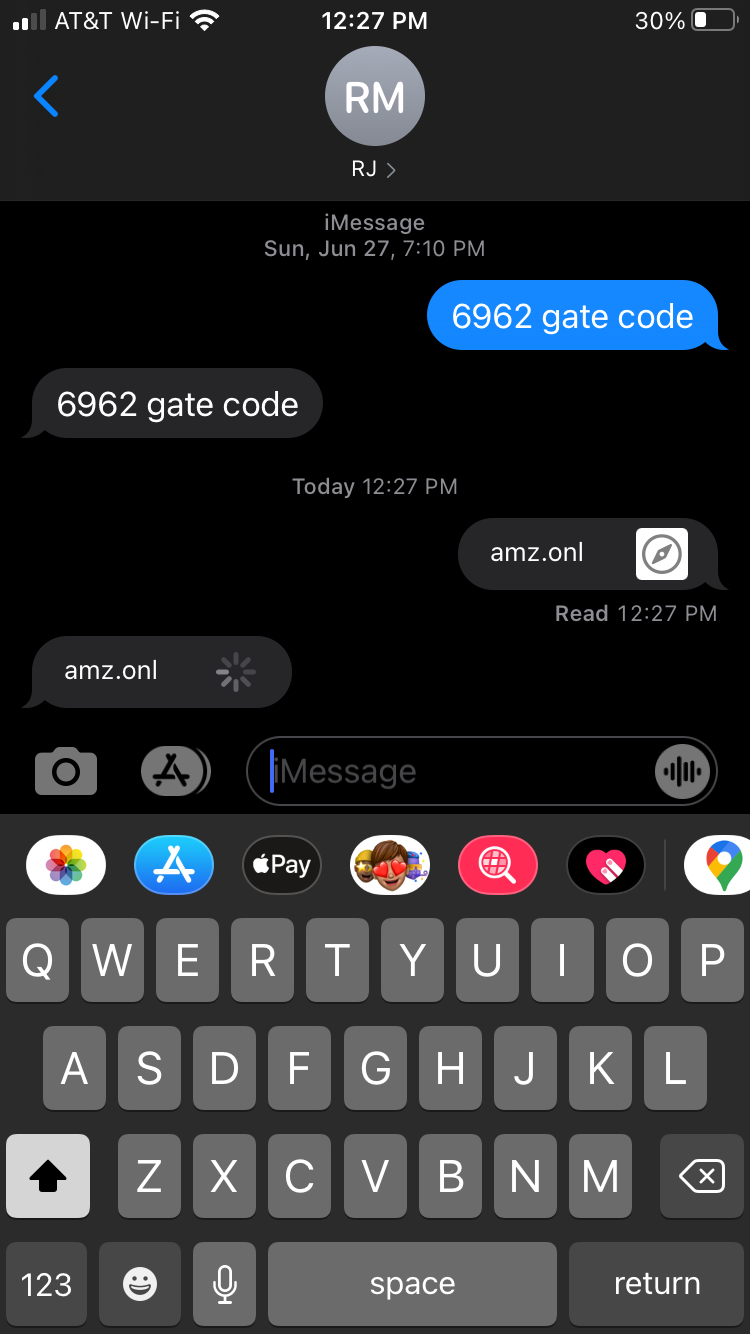Image resolution: width=750 pixels, height=1334 pixels.
Task: Open the App Store for iMessage
Action: [x=174, y=864]
